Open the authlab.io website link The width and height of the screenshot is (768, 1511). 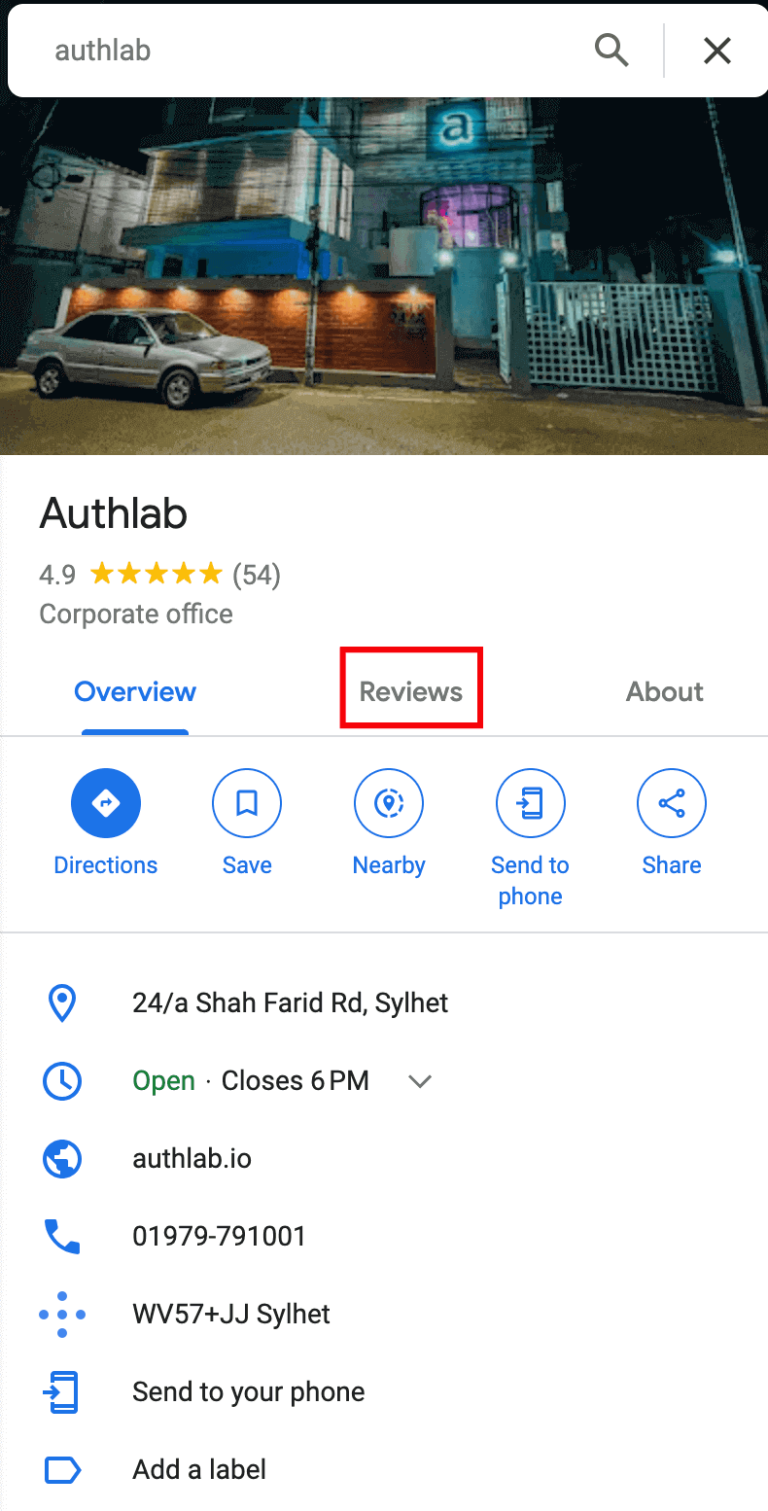(191, 1159)
